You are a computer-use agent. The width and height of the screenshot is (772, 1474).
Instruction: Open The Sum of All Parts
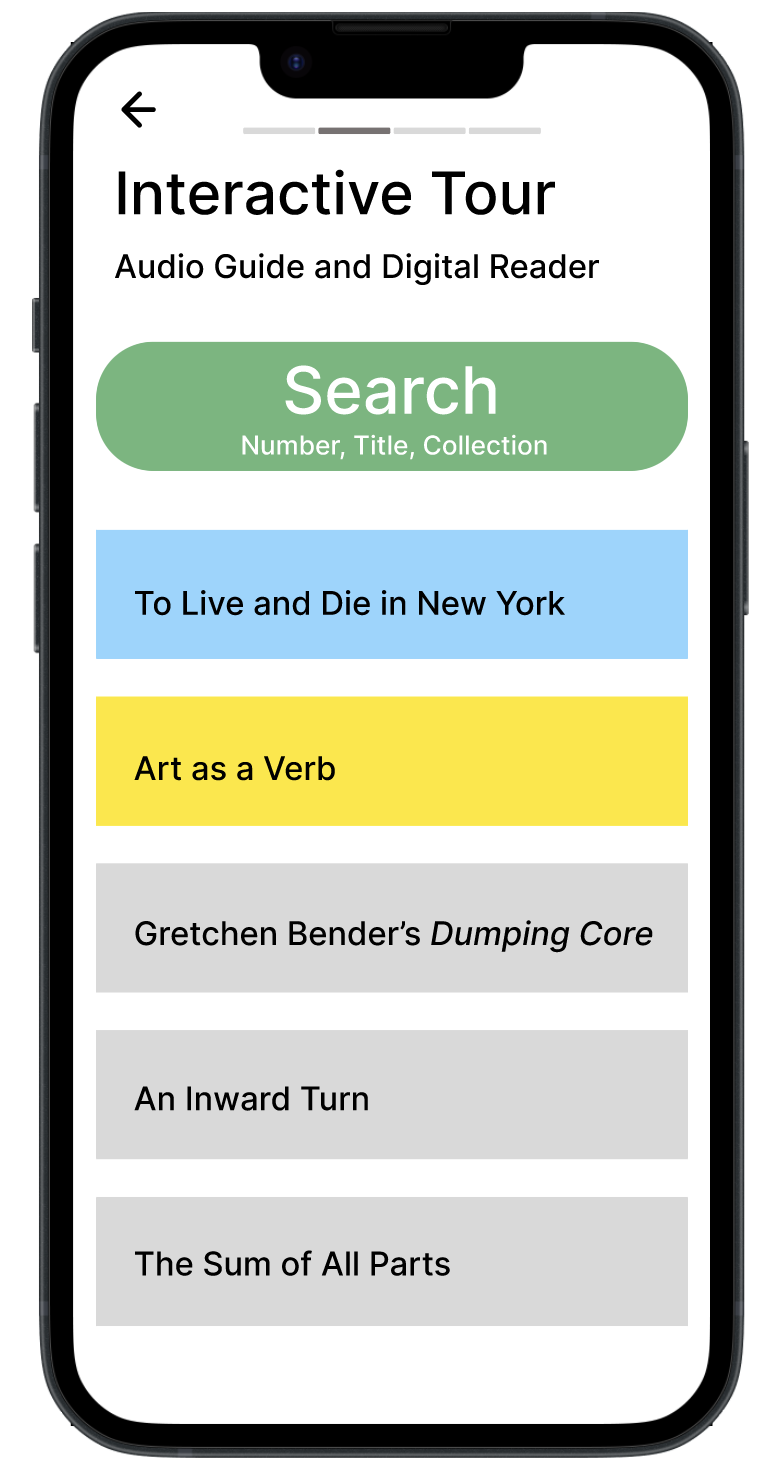[x=391, y=1261]
